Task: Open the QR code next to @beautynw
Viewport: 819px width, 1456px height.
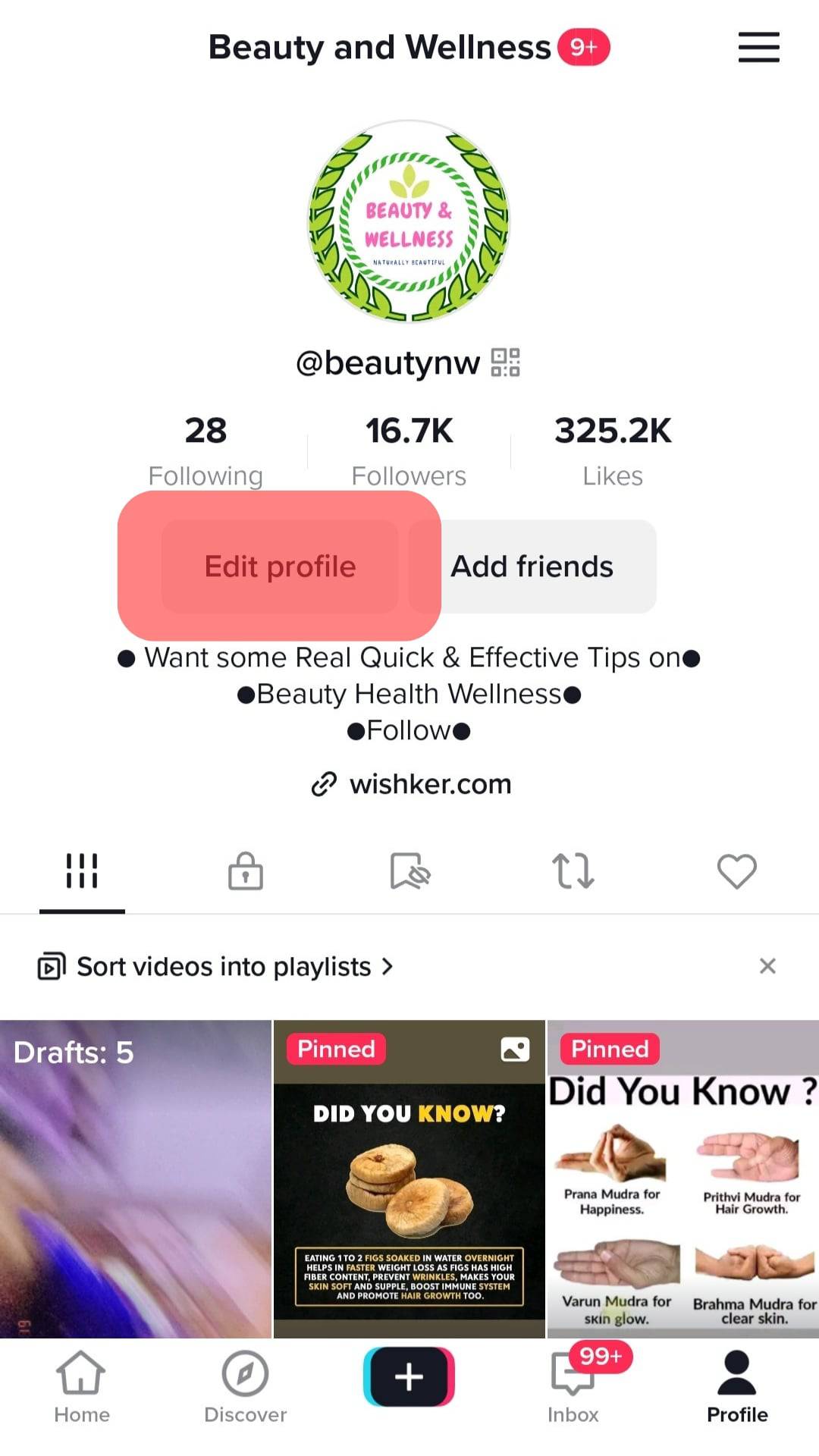Action: coord(504,362)
